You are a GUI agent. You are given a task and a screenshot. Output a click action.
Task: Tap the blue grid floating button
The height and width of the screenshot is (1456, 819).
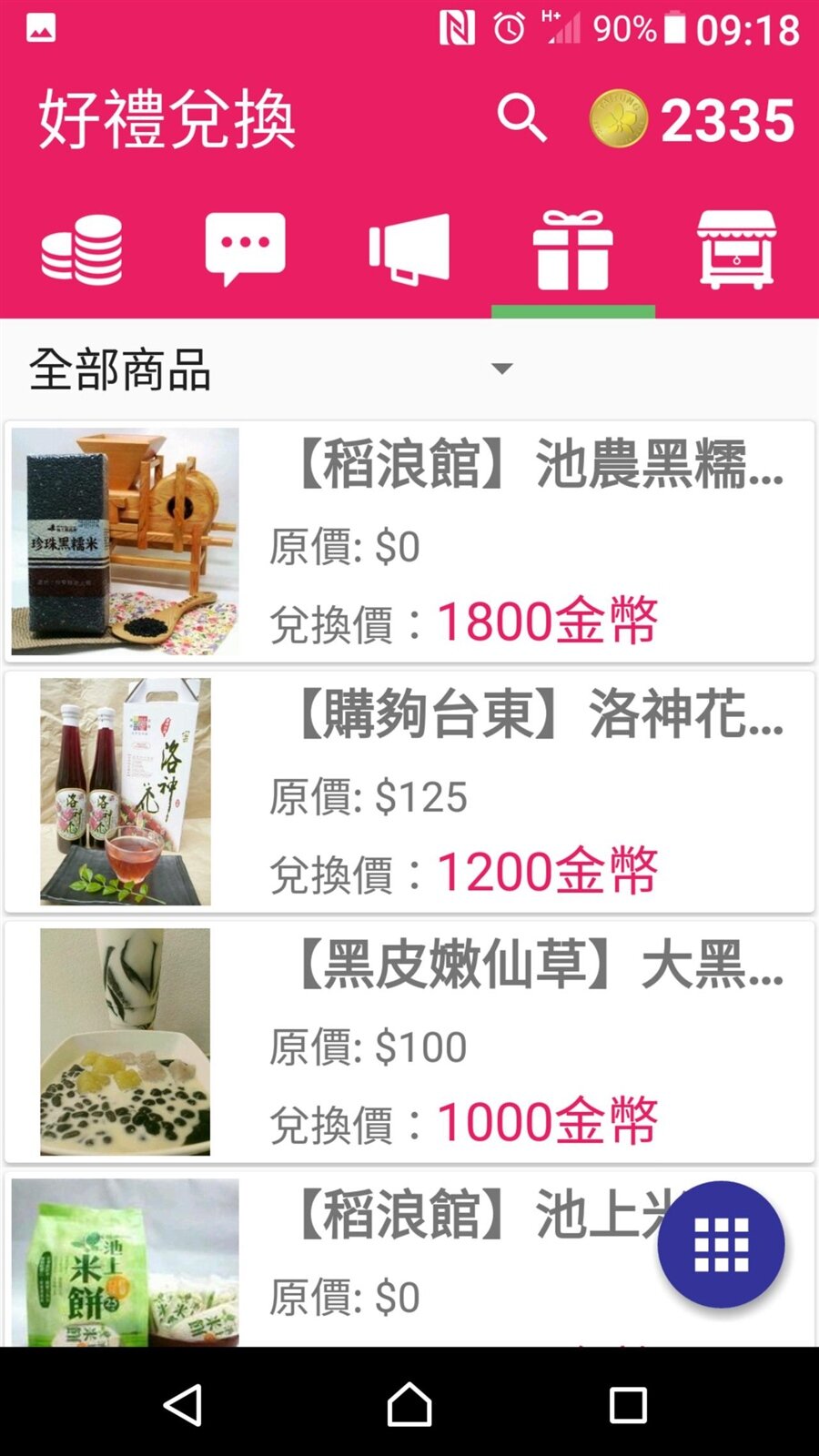point(721,1244)
